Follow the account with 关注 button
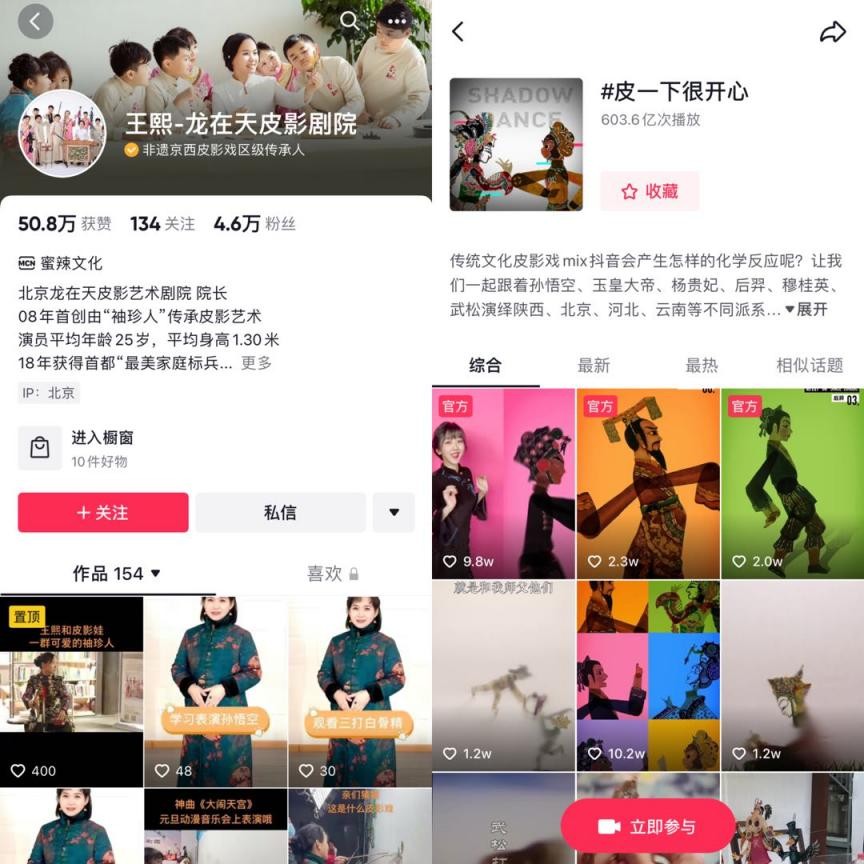 [x=103, y=512]
